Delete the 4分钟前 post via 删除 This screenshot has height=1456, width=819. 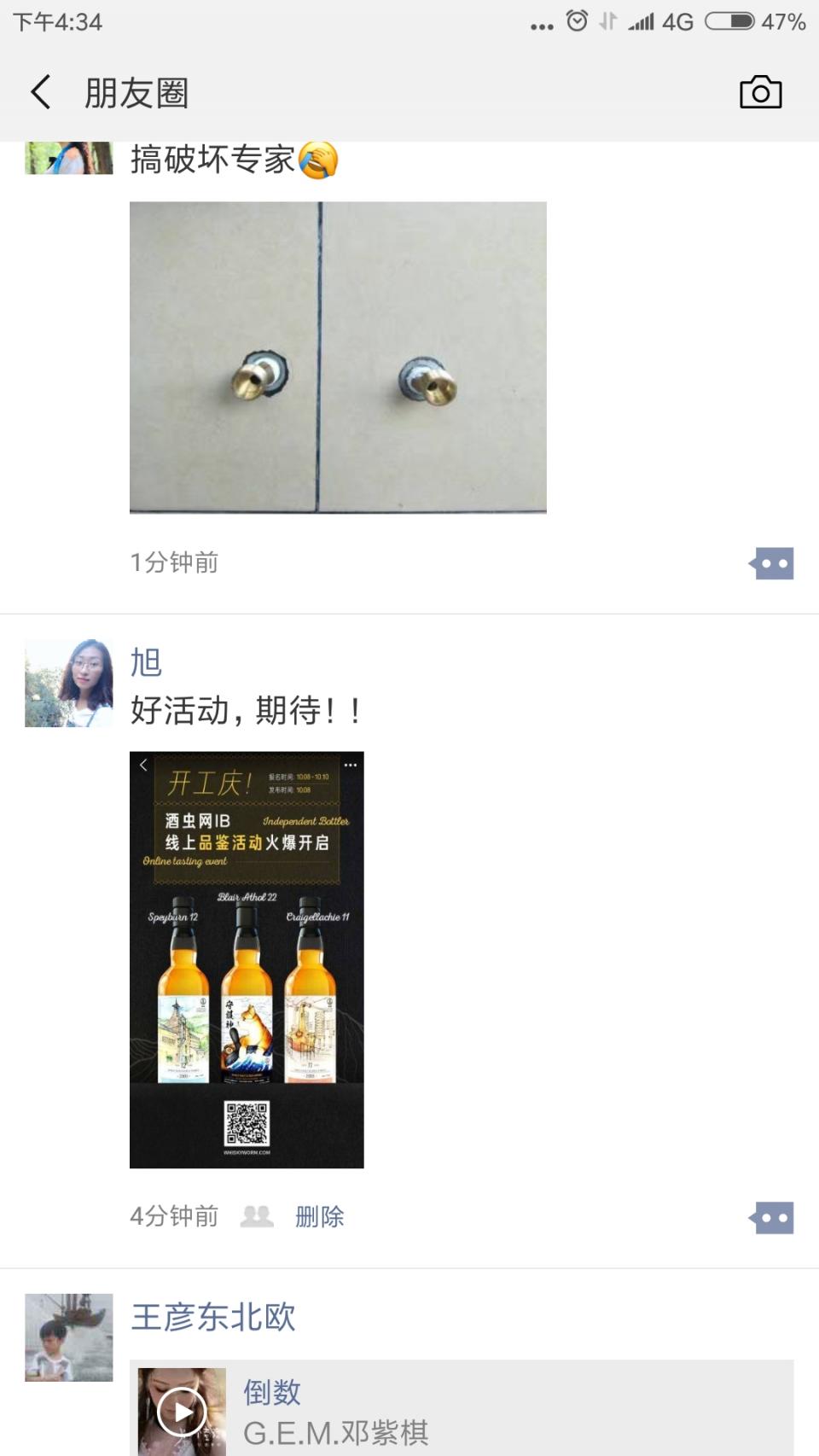click(319, 1216)
